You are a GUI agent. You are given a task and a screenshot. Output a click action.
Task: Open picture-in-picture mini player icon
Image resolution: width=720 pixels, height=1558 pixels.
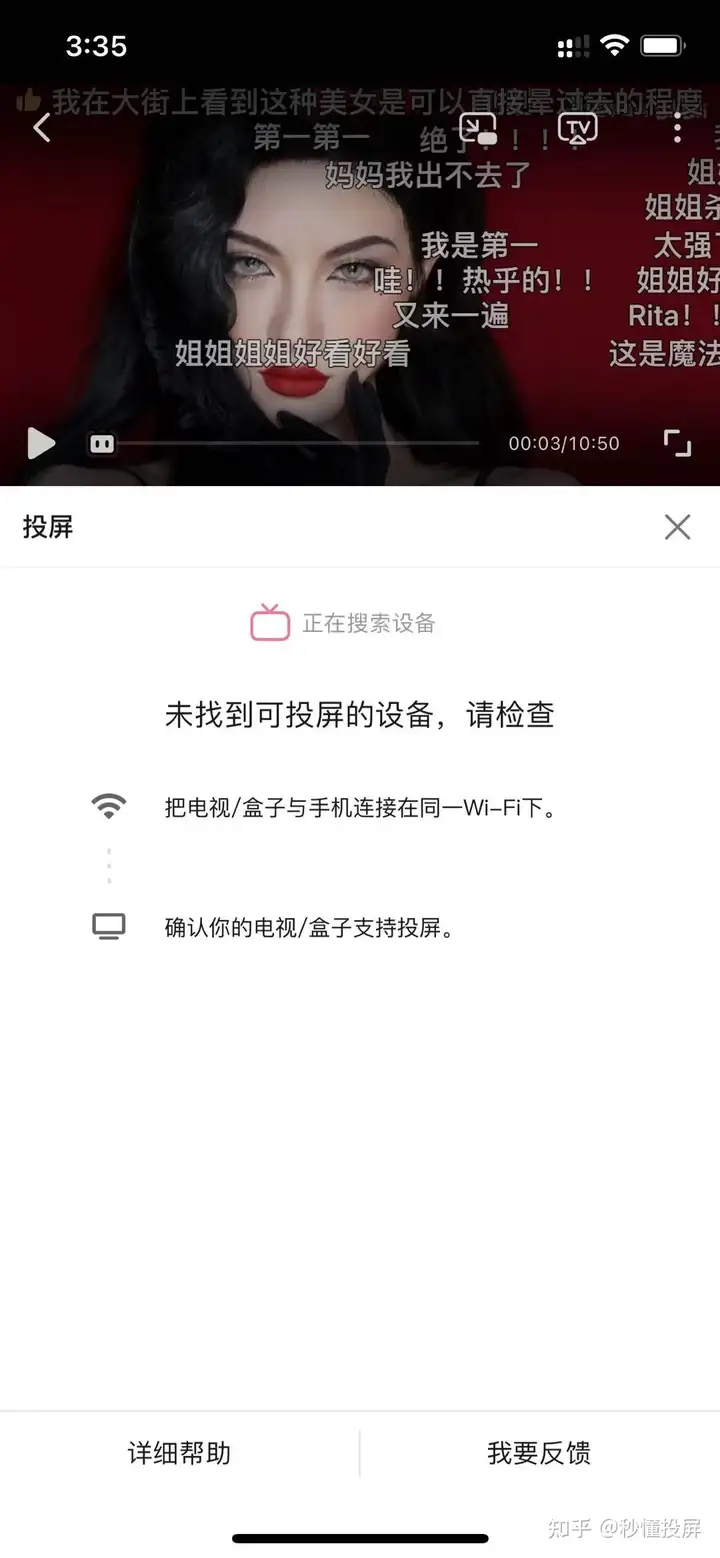tap(478, 128)
